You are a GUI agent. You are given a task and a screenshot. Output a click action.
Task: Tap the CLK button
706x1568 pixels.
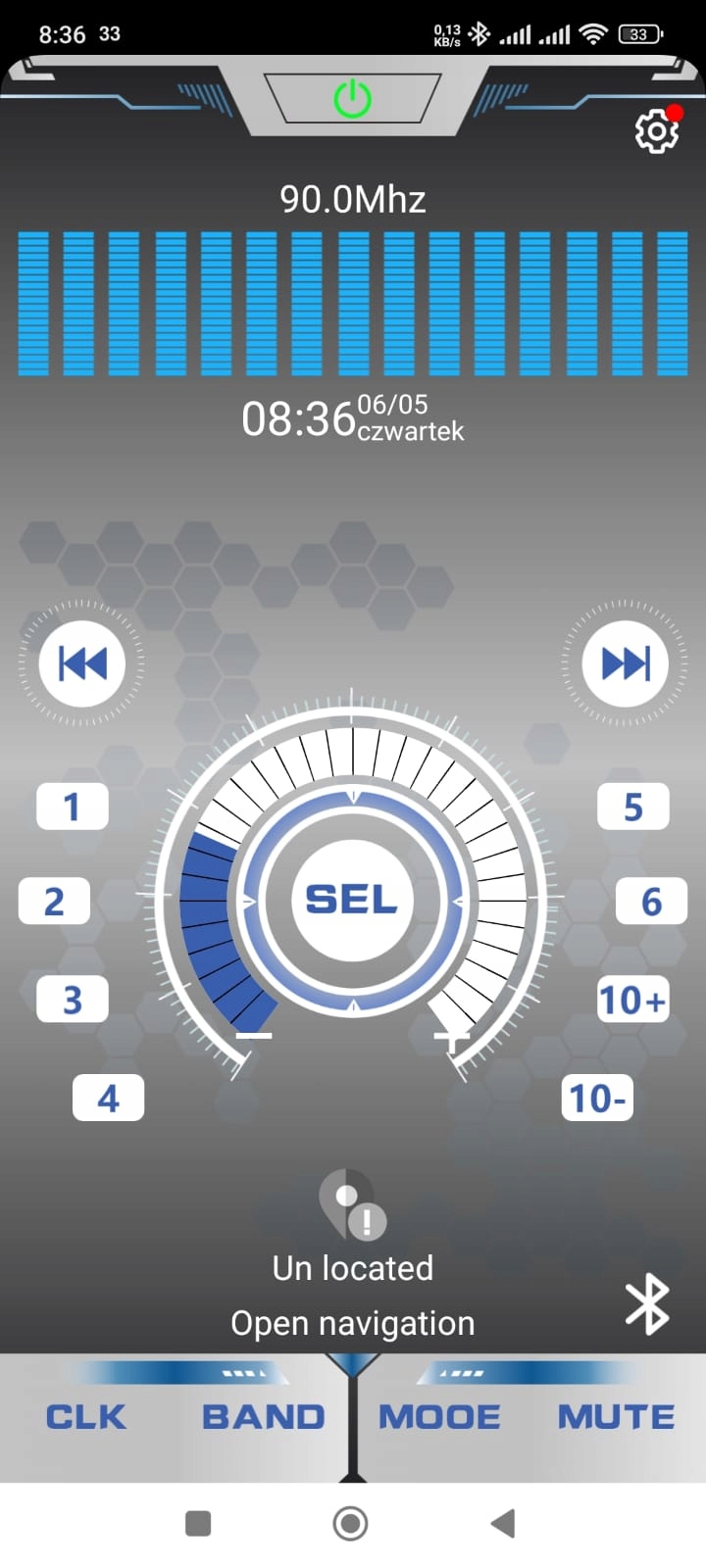click(86, 1416)
